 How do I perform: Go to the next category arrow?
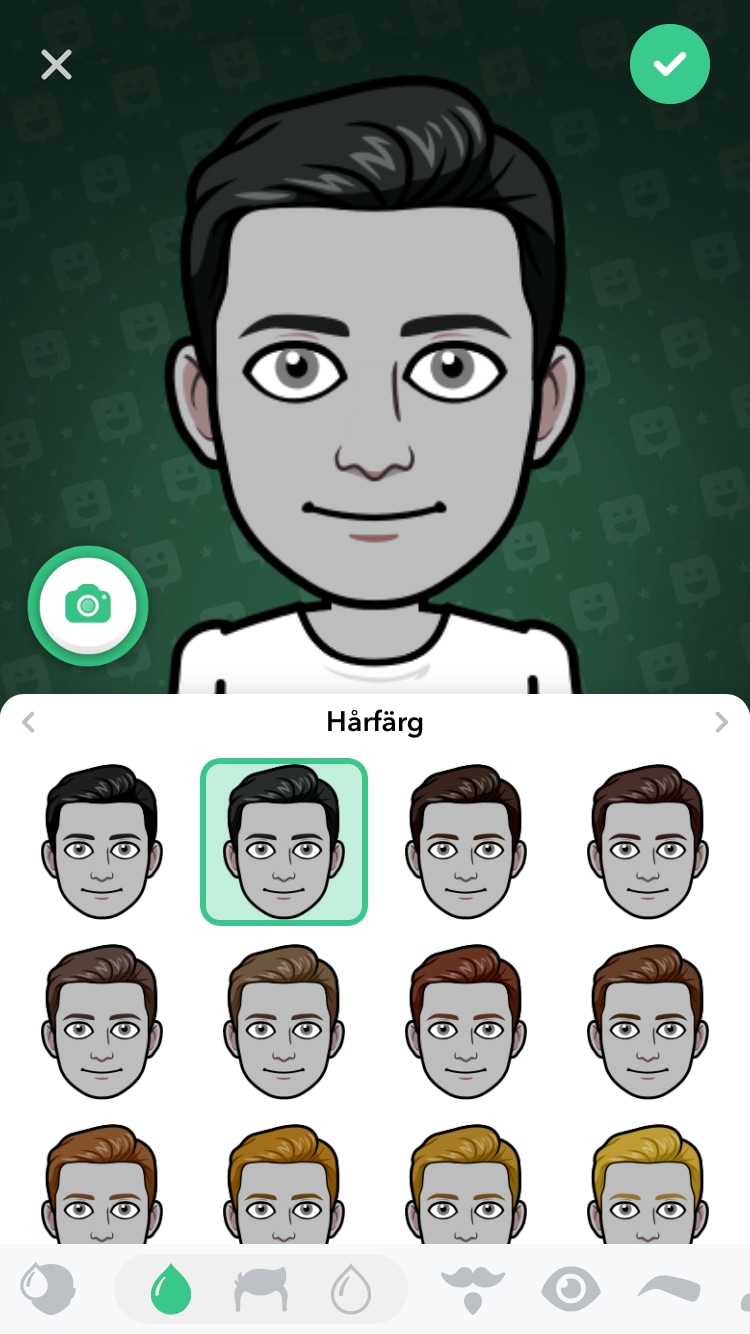[x=721, y=722]
